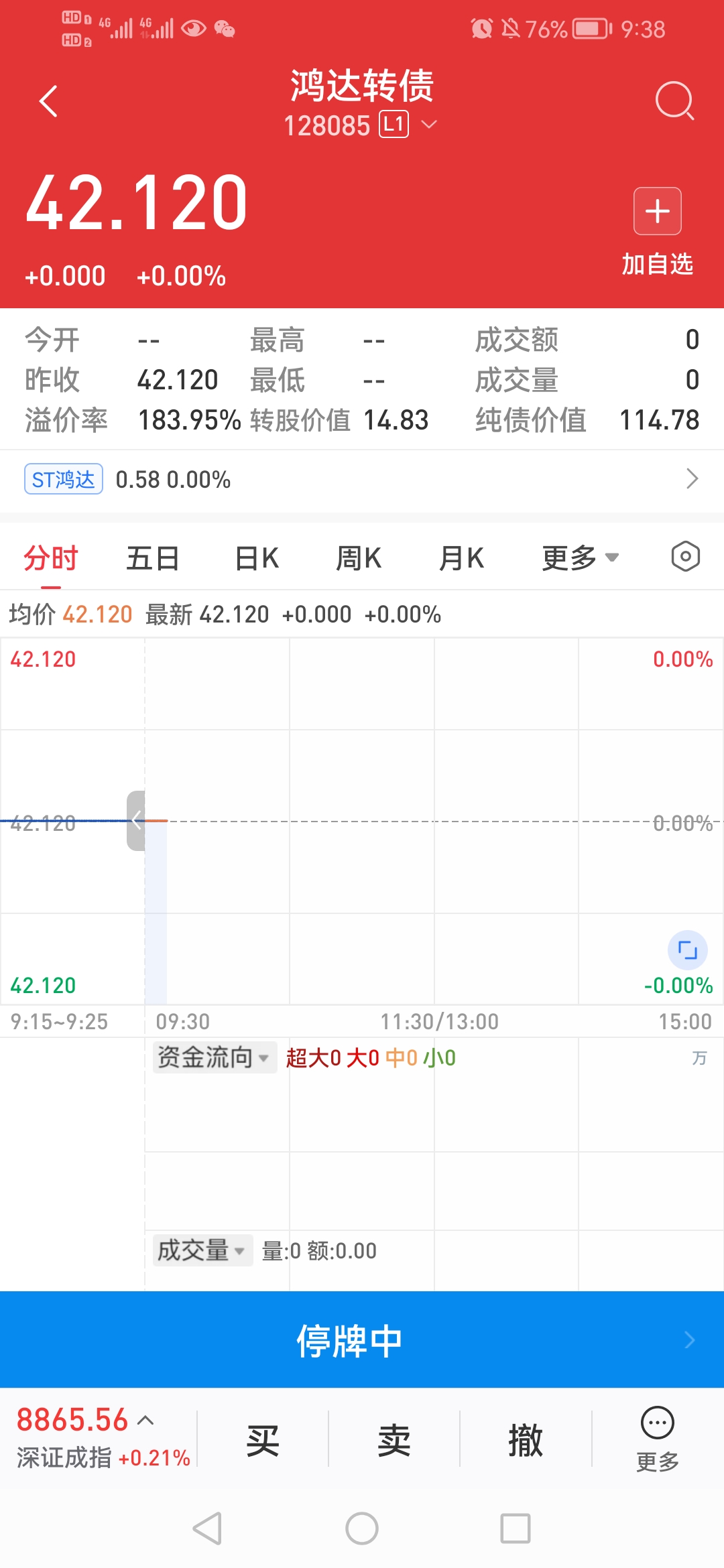Tap the 买 buy button

(262, 1440)
